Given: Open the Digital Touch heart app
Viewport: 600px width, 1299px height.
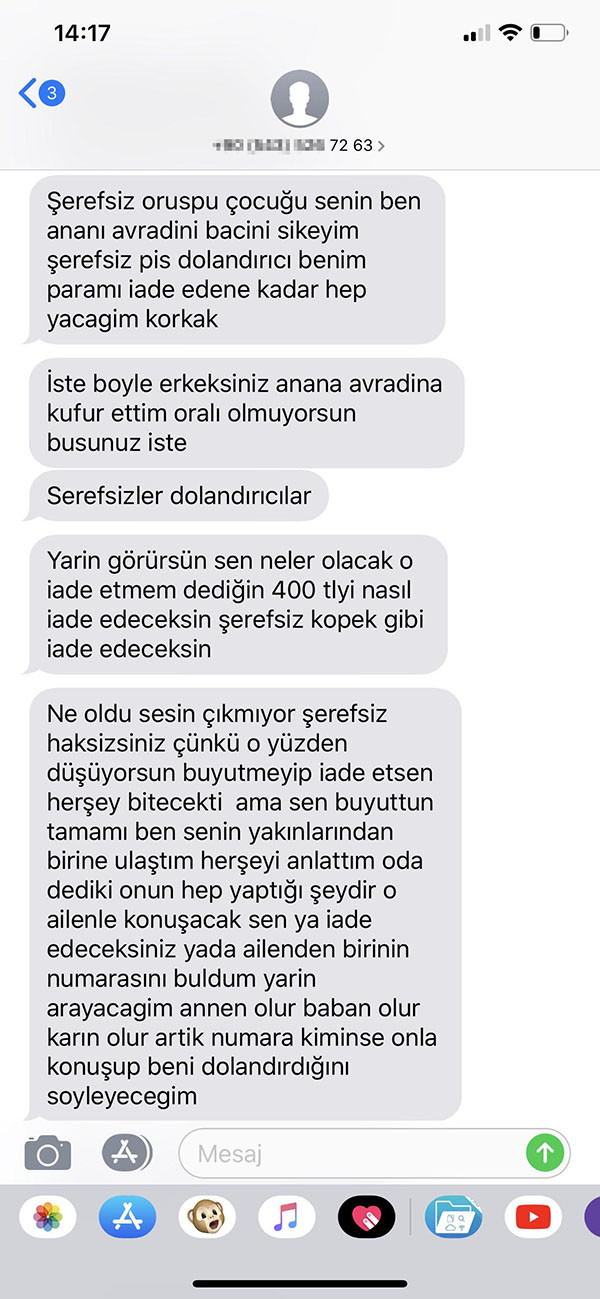Looking at the screenshot, I should [367, 1216].
